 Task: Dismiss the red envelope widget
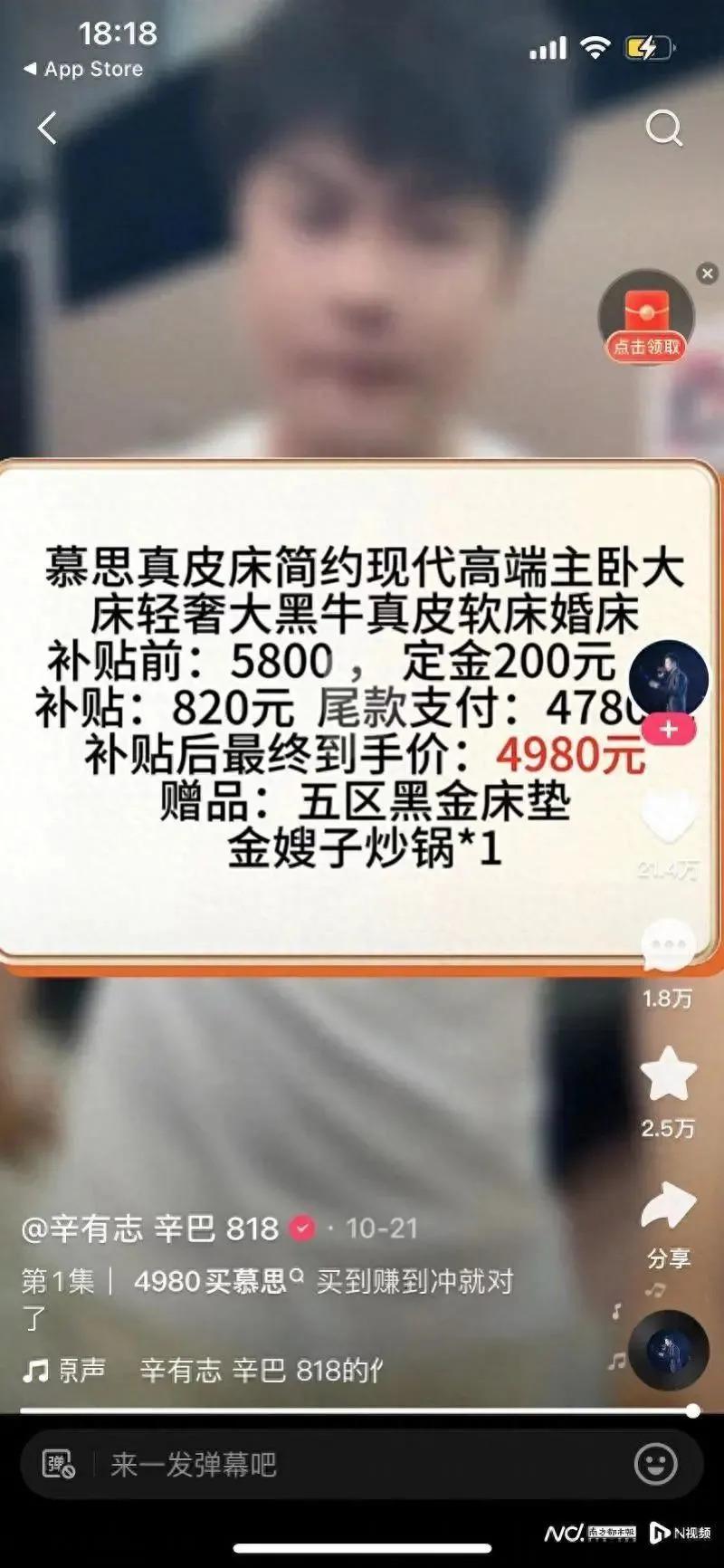pos(707,272)
